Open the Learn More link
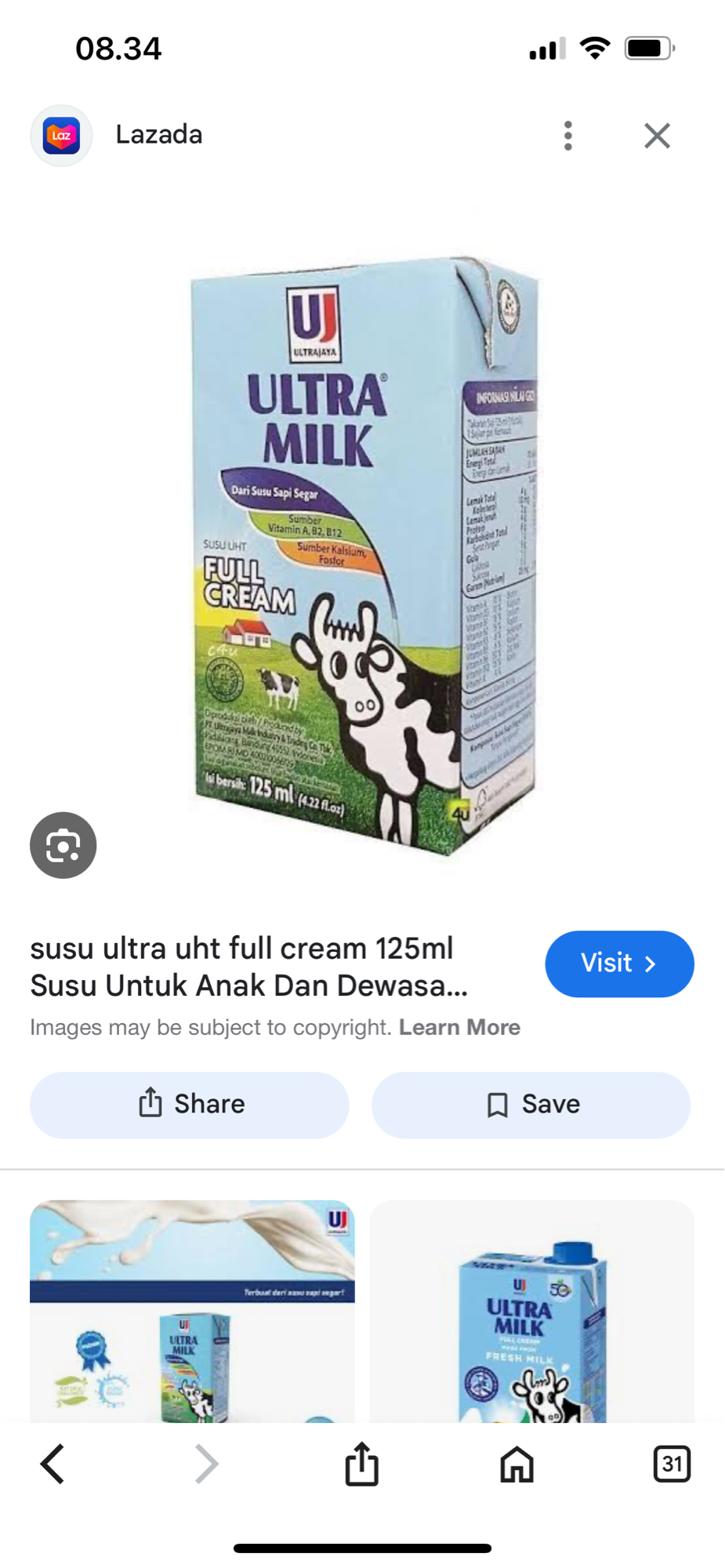The height and width of the screenshot is (1568, 725). tap(461, 1027)
